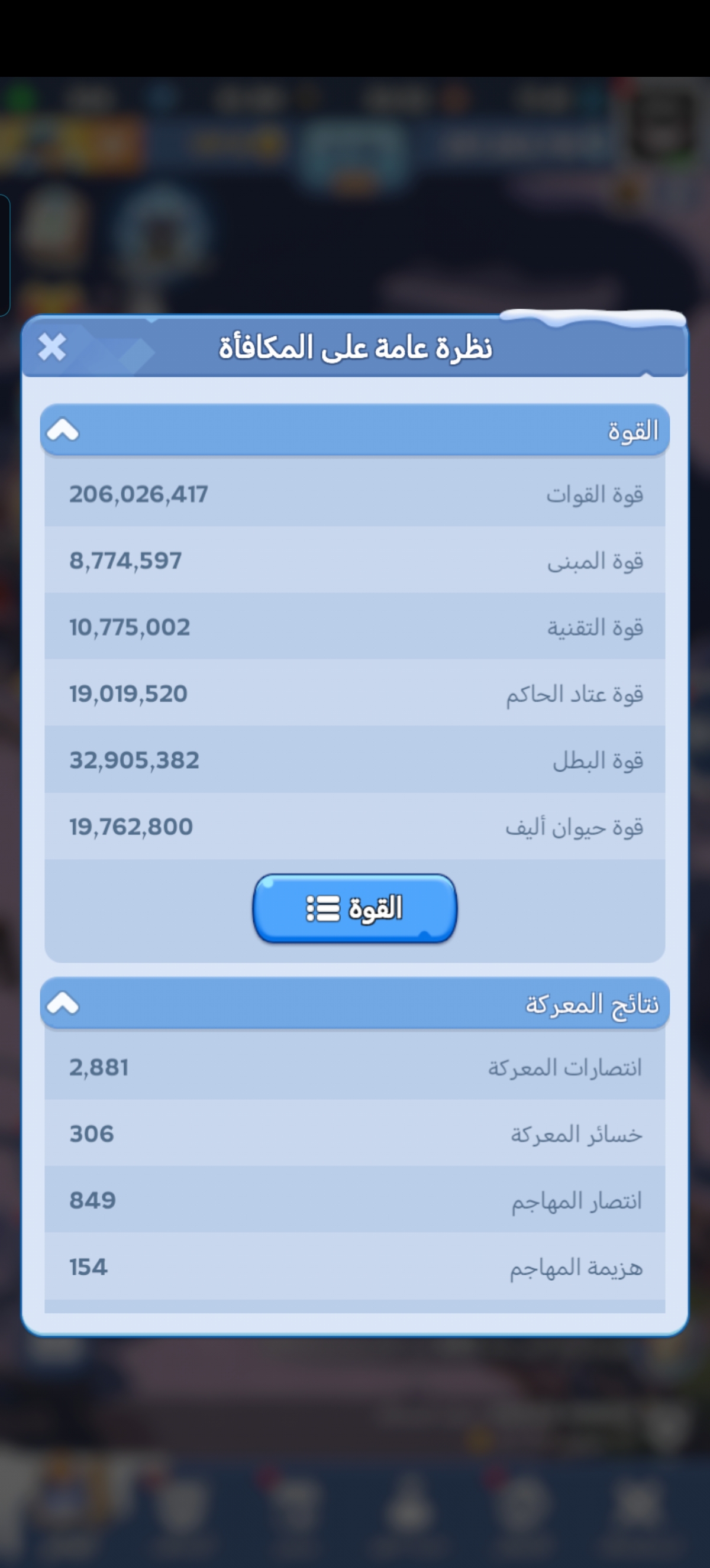Collapse the القوة section header

[355, 430]
